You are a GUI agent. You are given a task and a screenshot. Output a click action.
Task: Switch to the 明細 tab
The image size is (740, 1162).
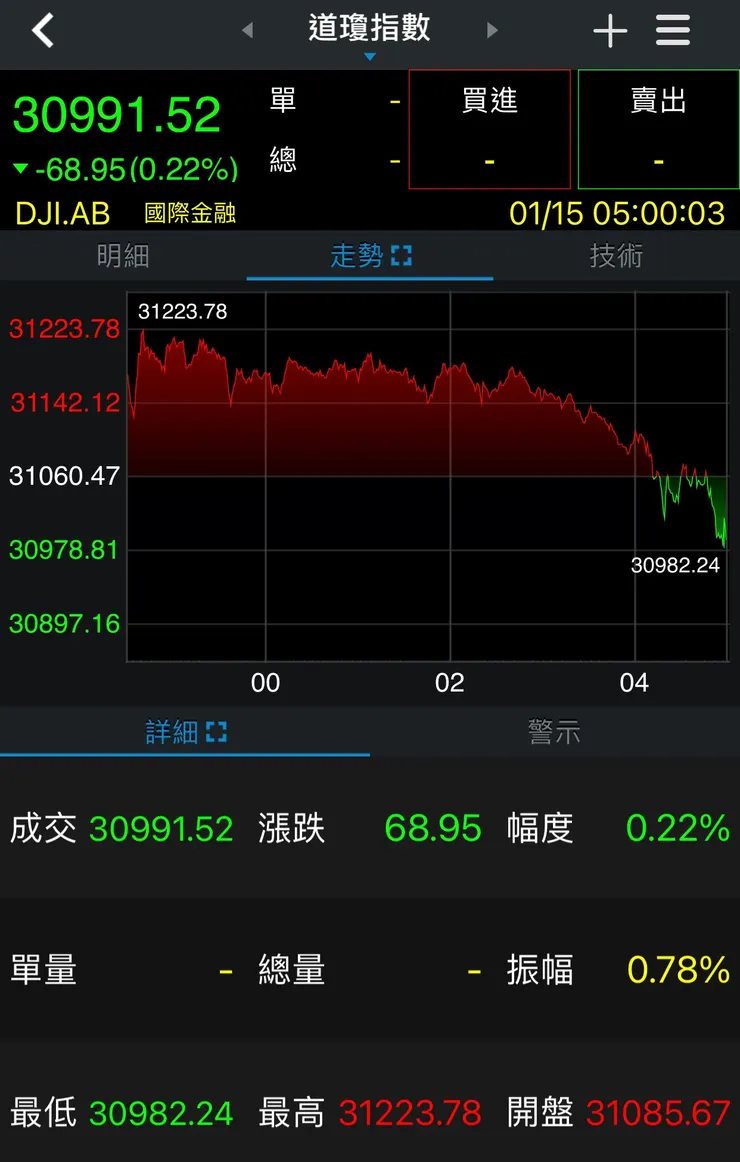[123, 255]
